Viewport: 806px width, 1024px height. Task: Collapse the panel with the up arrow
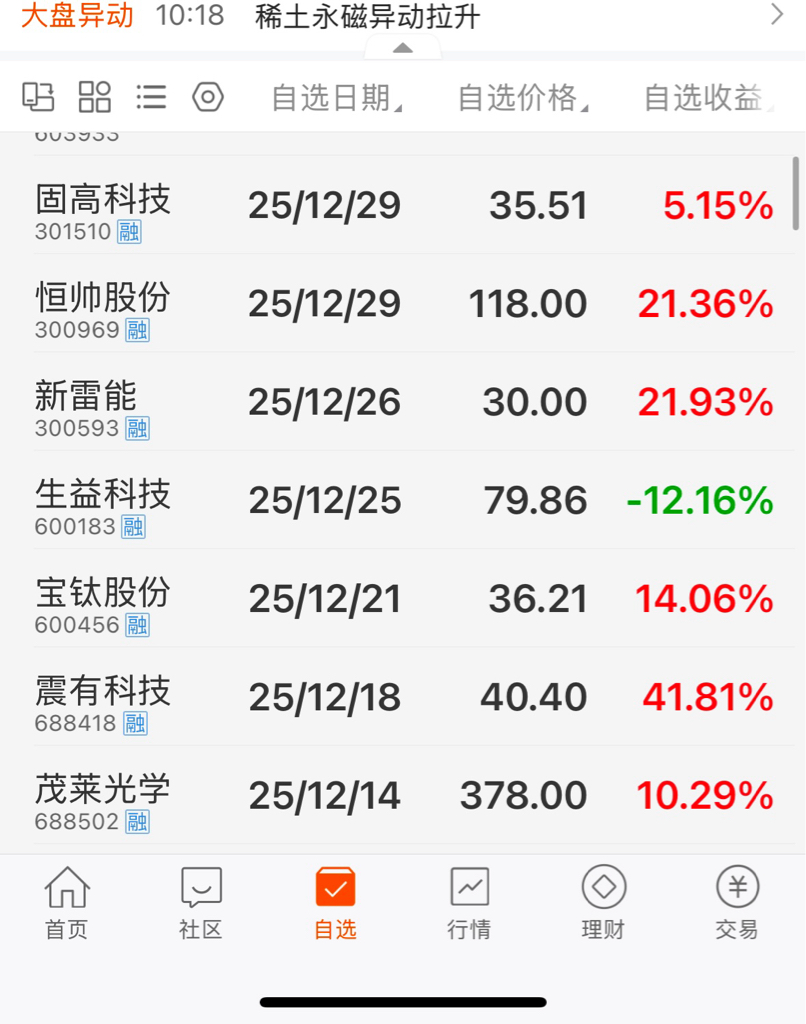click(x=403, y=48)
